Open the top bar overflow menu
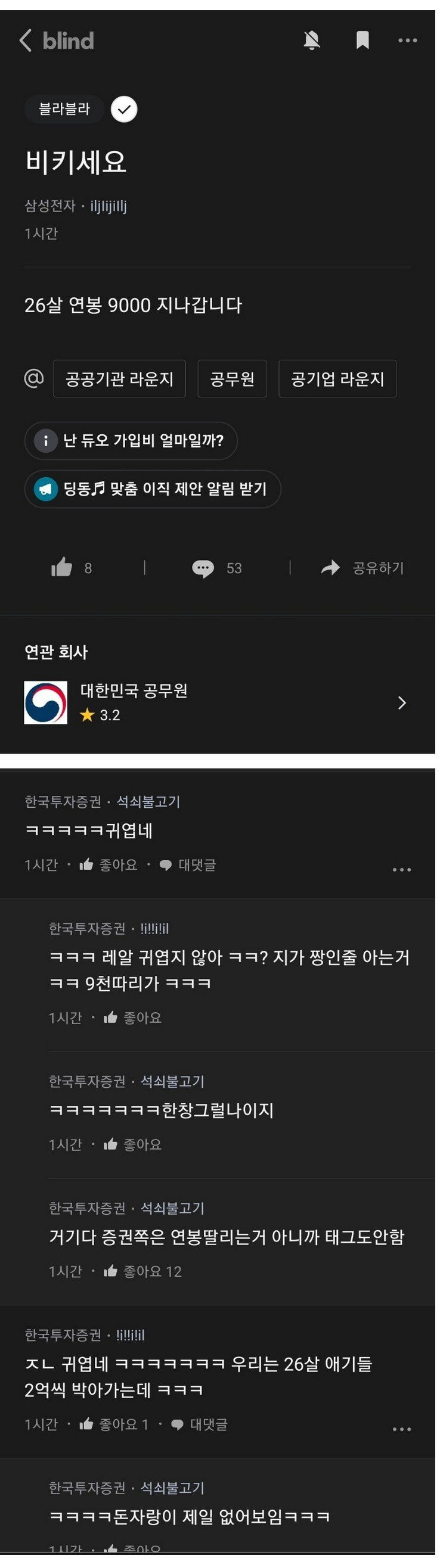Viewport: 440px width, 1568px height. click(407, 41)
